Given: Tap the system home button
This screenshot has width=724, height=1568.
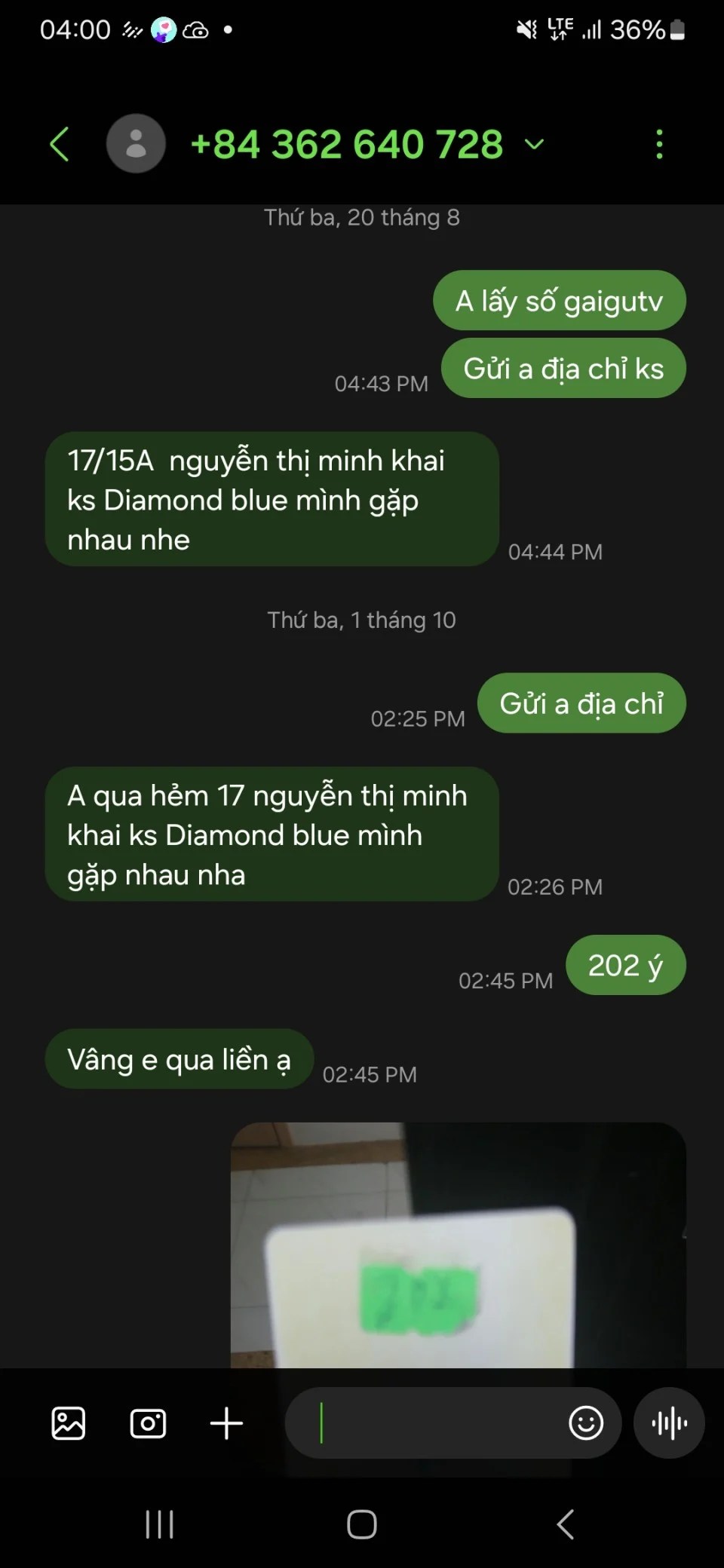Looking at the screenshot, I should (362, 1524).
